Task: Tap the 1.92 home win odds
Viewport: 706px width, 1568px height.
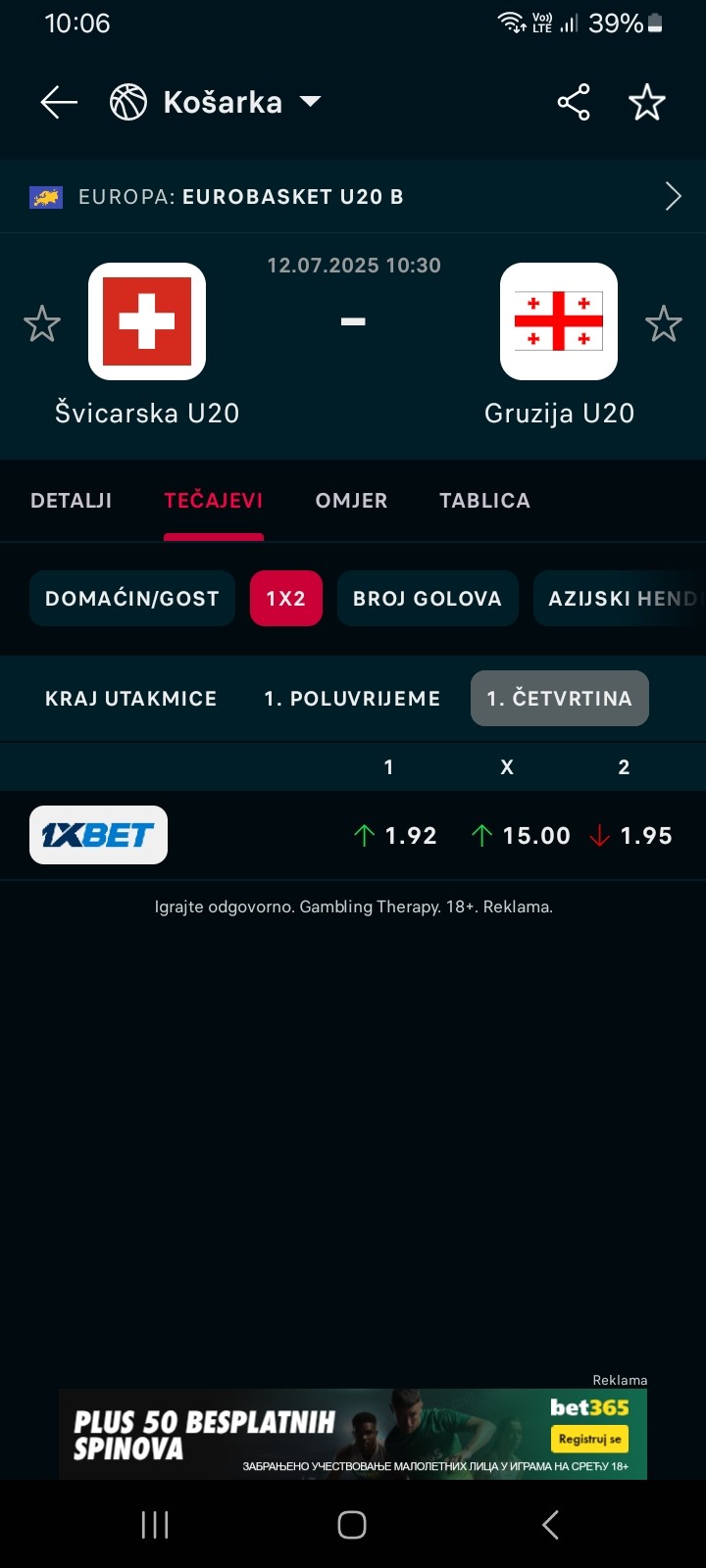Action: (x=395, y=836)
